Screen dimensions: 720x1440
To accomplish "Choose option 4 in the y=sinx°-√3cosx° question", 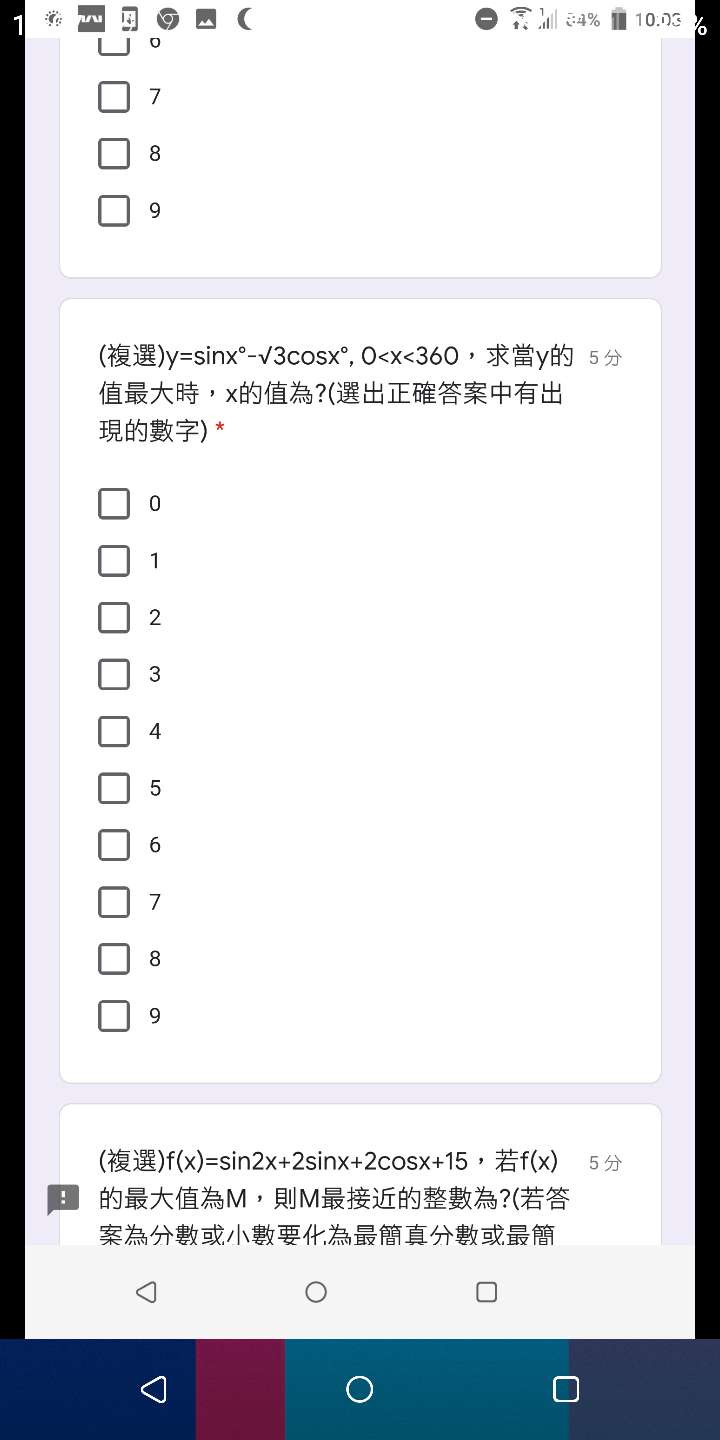I will (x=114, y=731).
